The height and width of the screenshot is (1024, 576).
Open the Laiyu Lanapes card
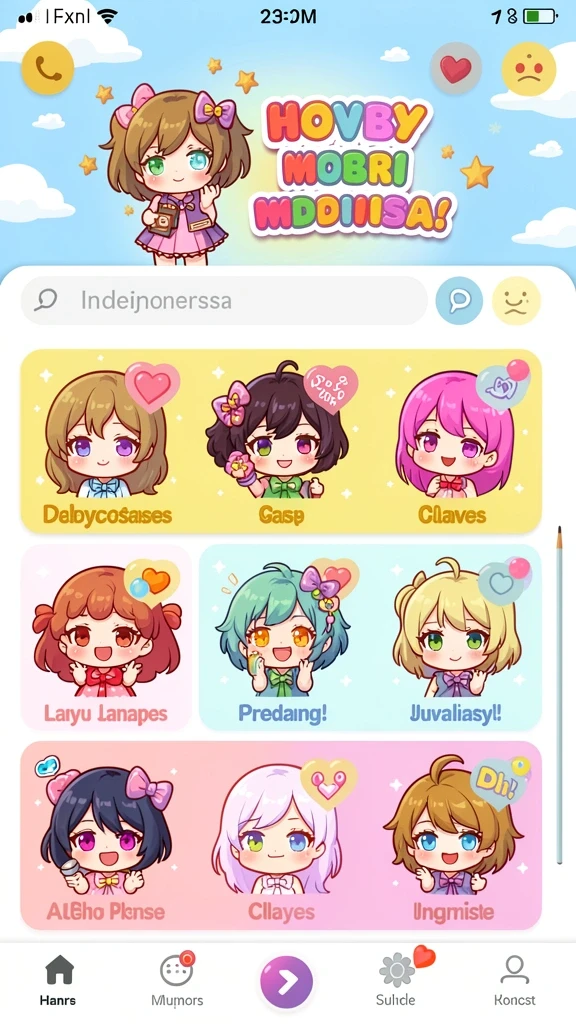[106, 637]
